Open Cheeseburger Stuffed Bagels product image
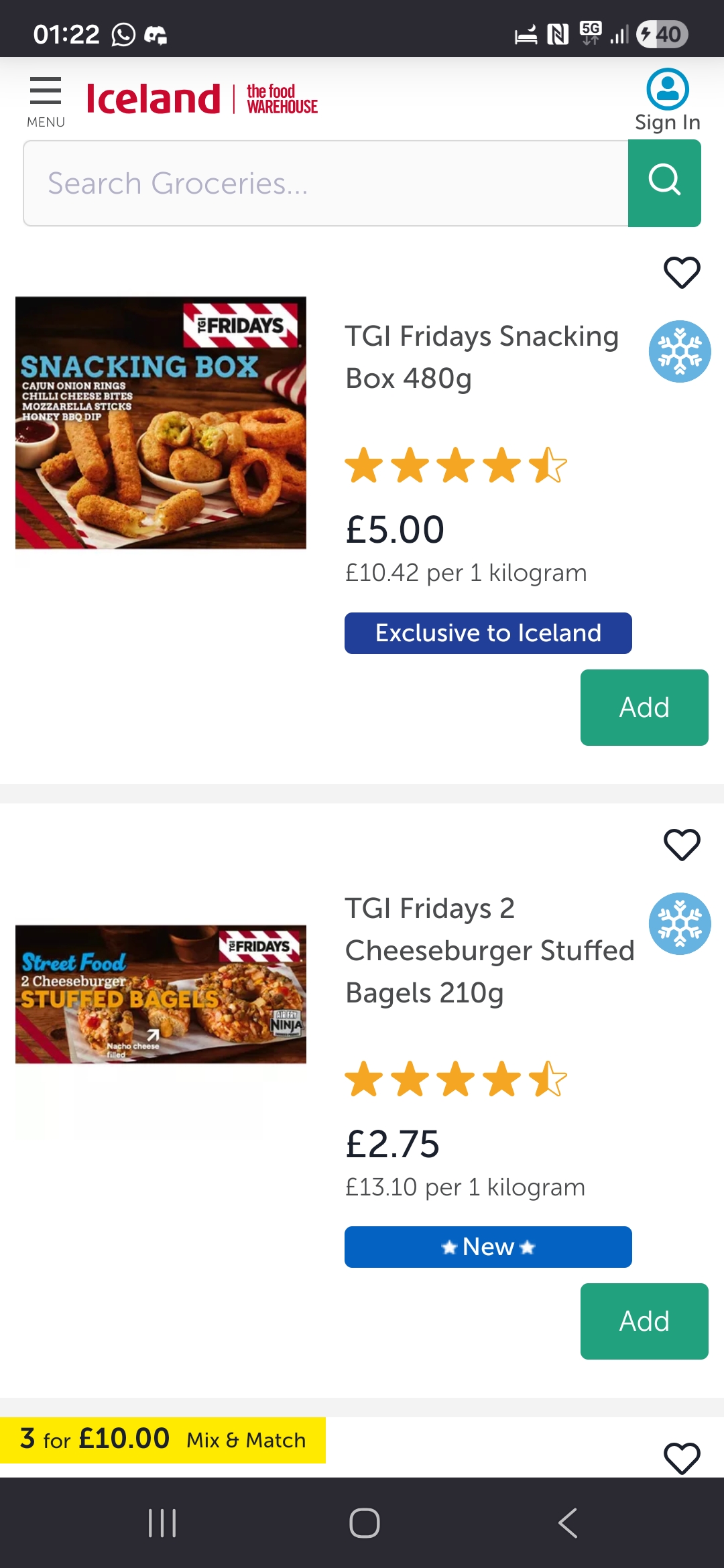The width and height of the screenshot is (724, 1568). pyautogui.click(x=161, y=994)
